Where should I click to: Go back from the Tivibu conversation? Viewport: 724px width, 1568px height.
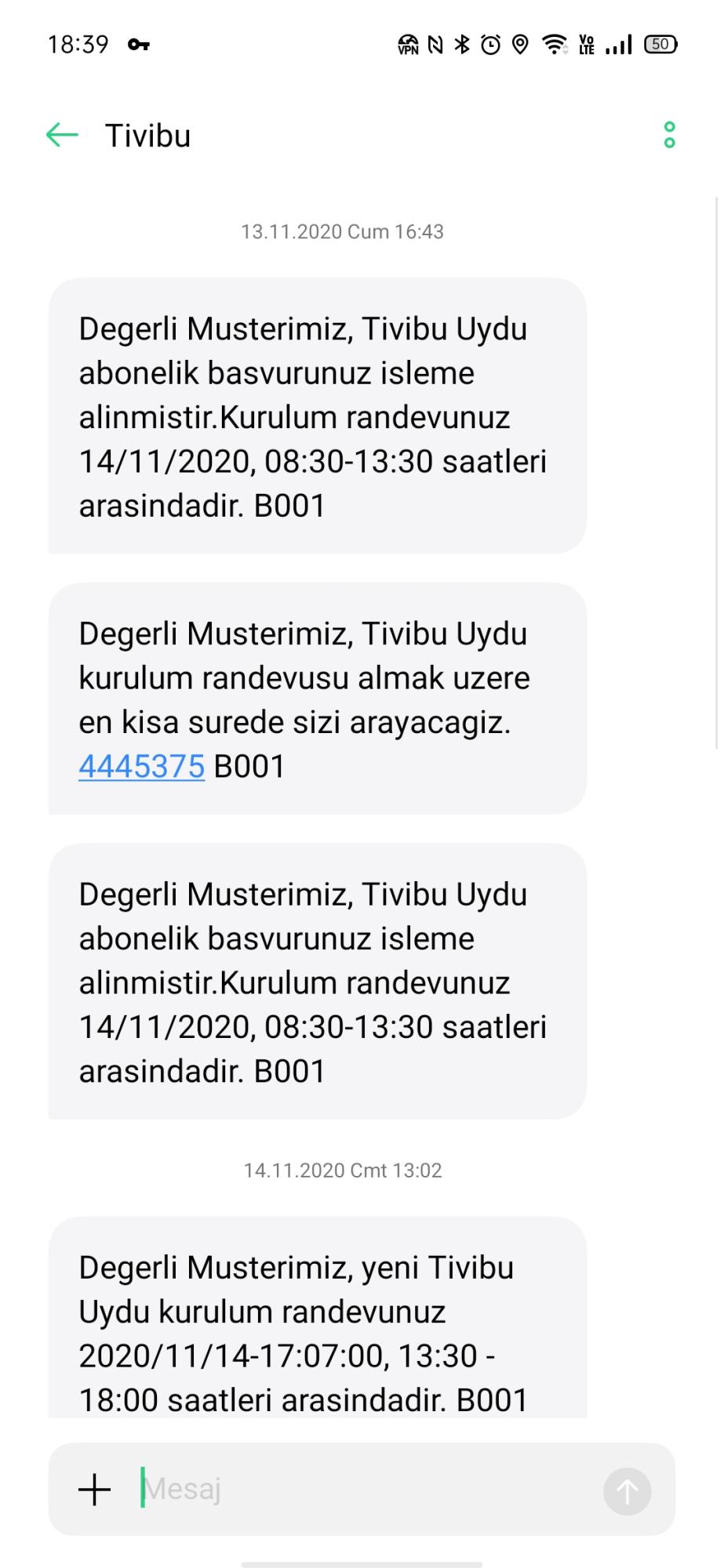[62, 135]
